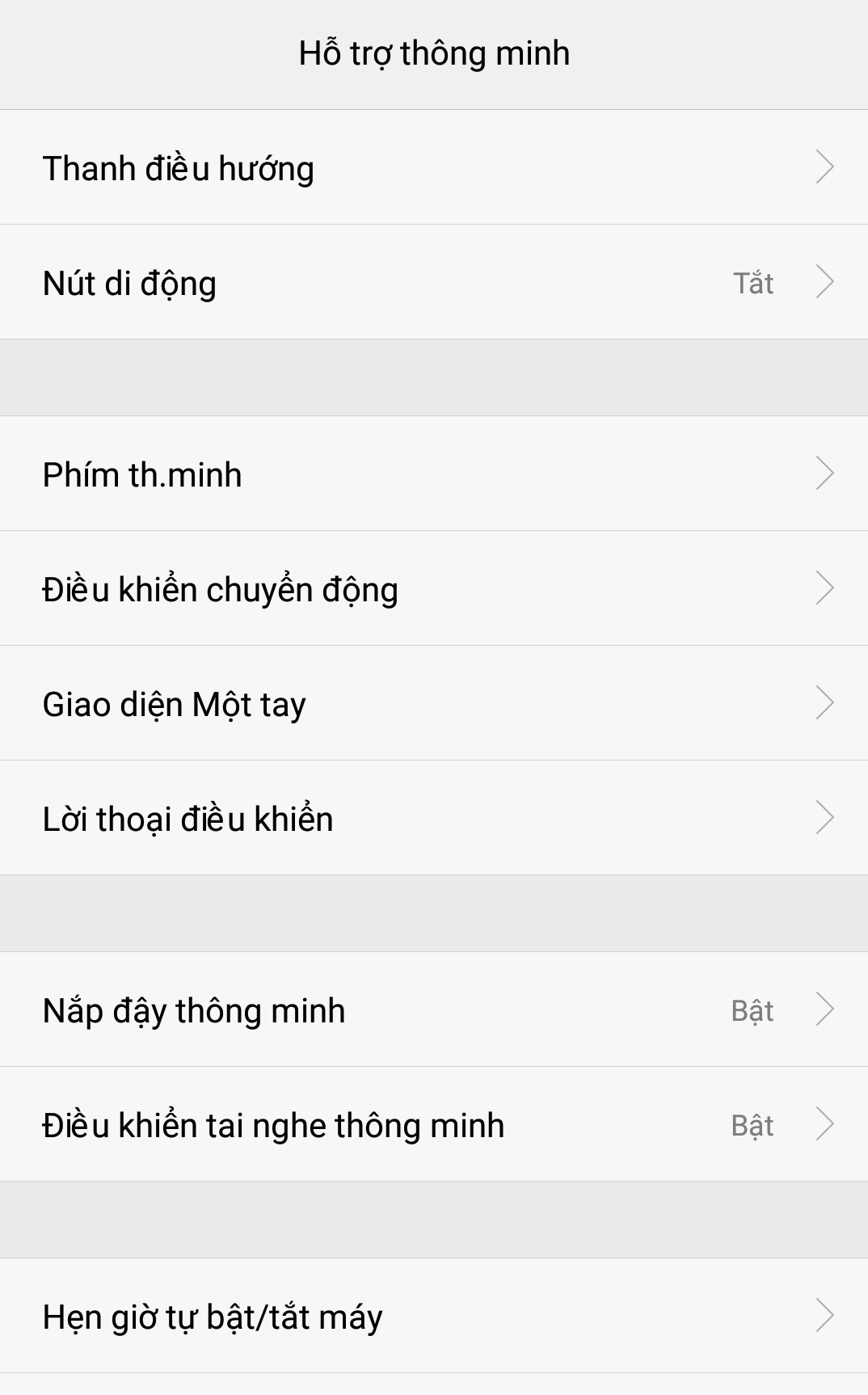Open Thanh điều hướng settings
Image resolution: width=868 pixels, height=1395 pixels.
click(434, 167)
